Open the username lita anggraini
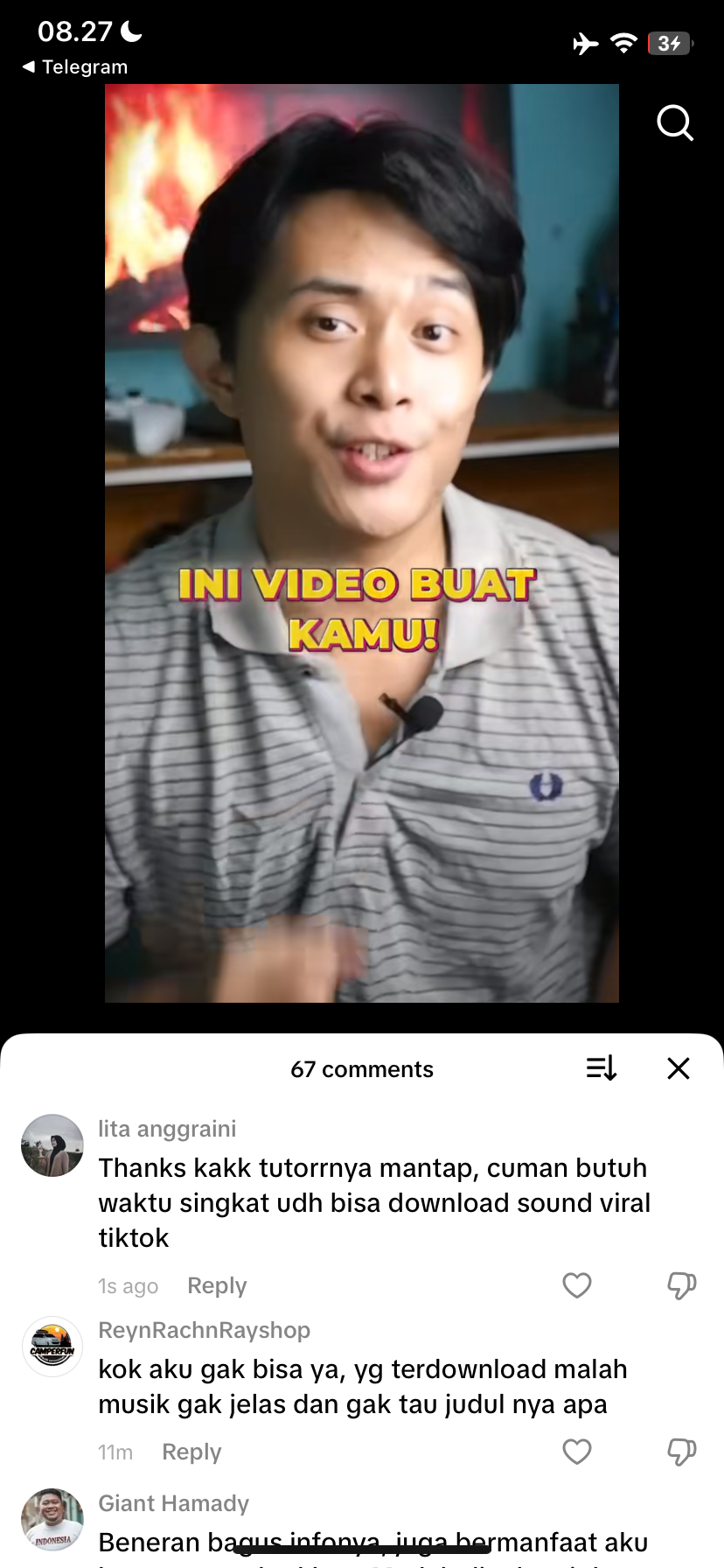 pyautogui.click(x=167, y=1129)
